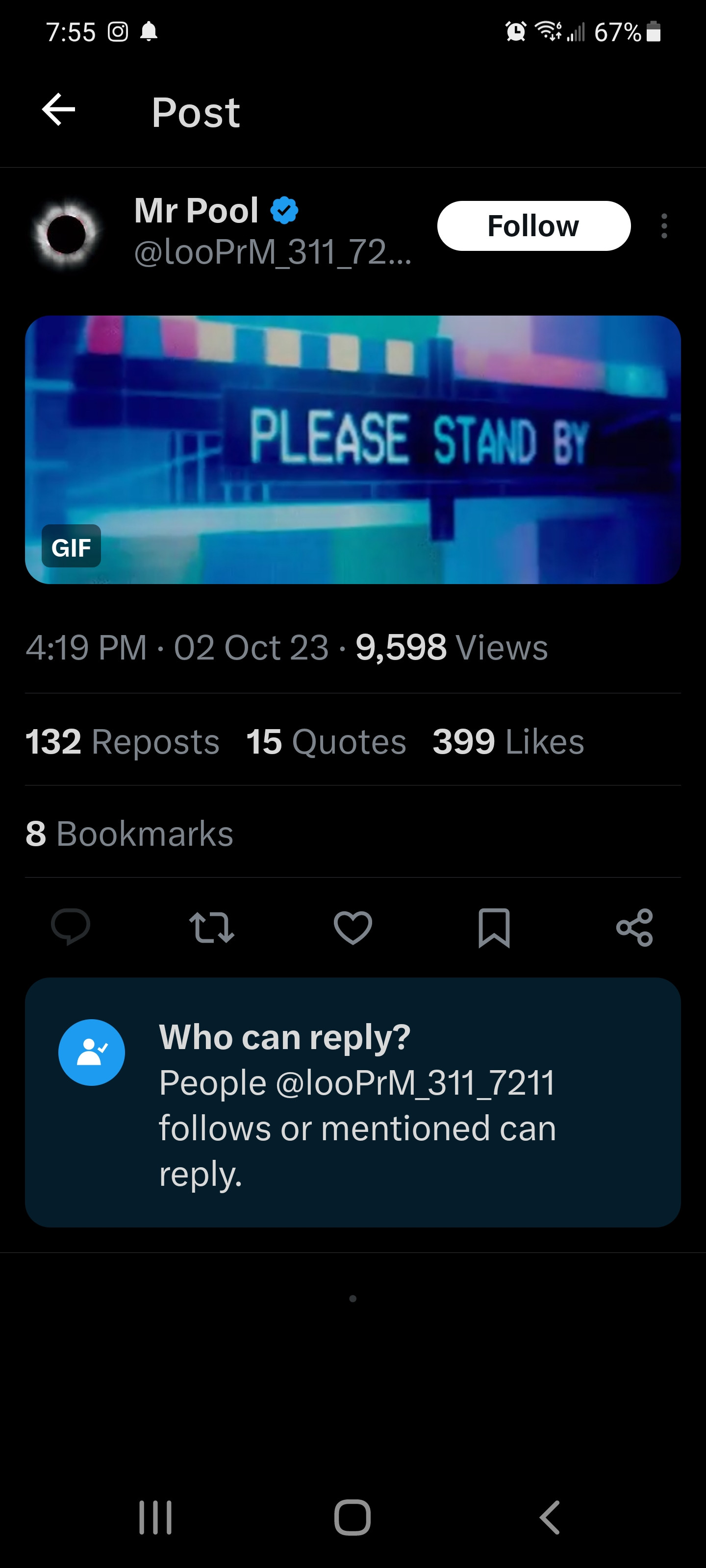Share this post
This screenshot has width=706, height=1568.
click(634, 927)
